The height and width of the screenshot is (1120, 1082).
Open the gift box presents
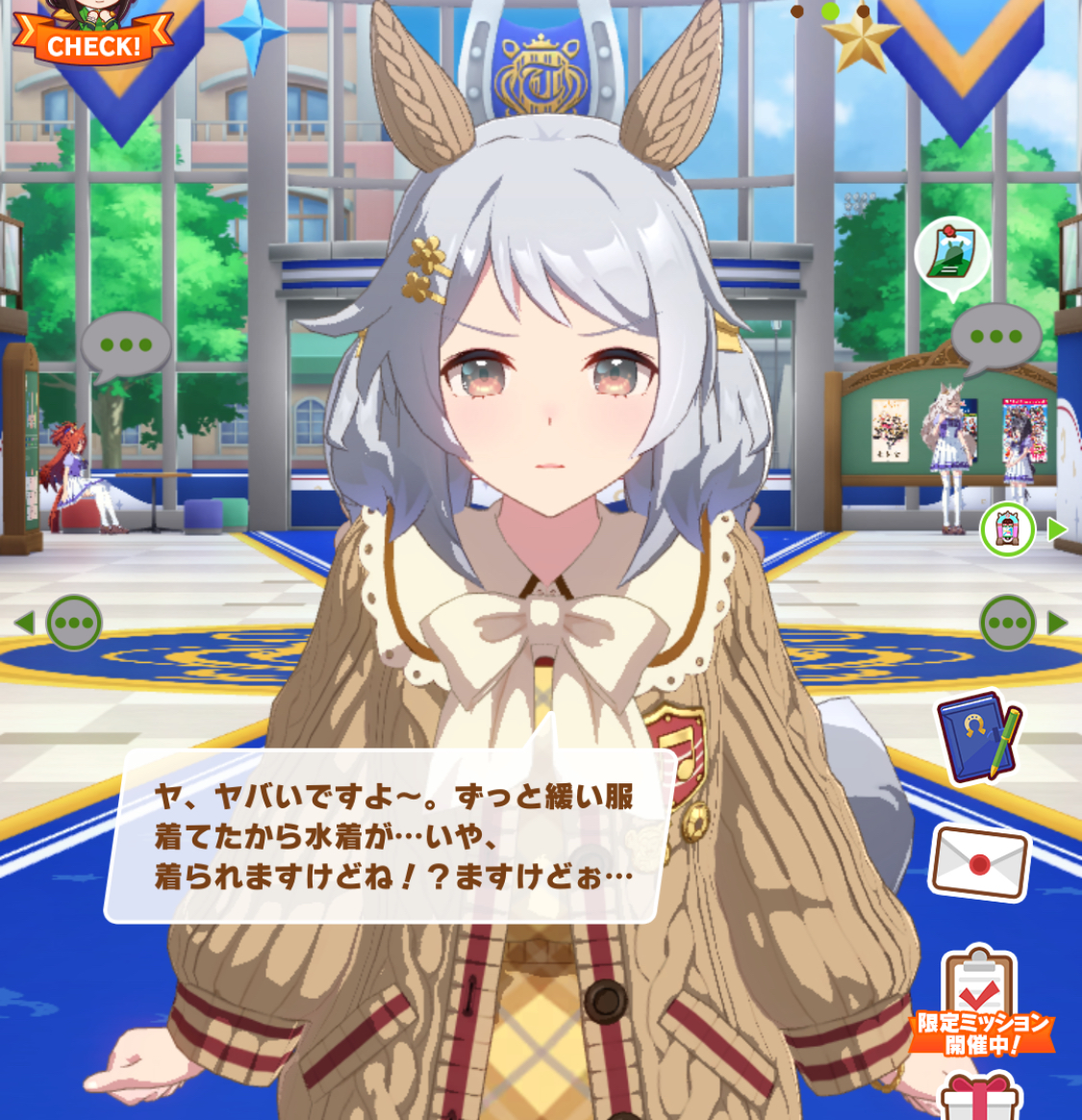(979, 1097)
